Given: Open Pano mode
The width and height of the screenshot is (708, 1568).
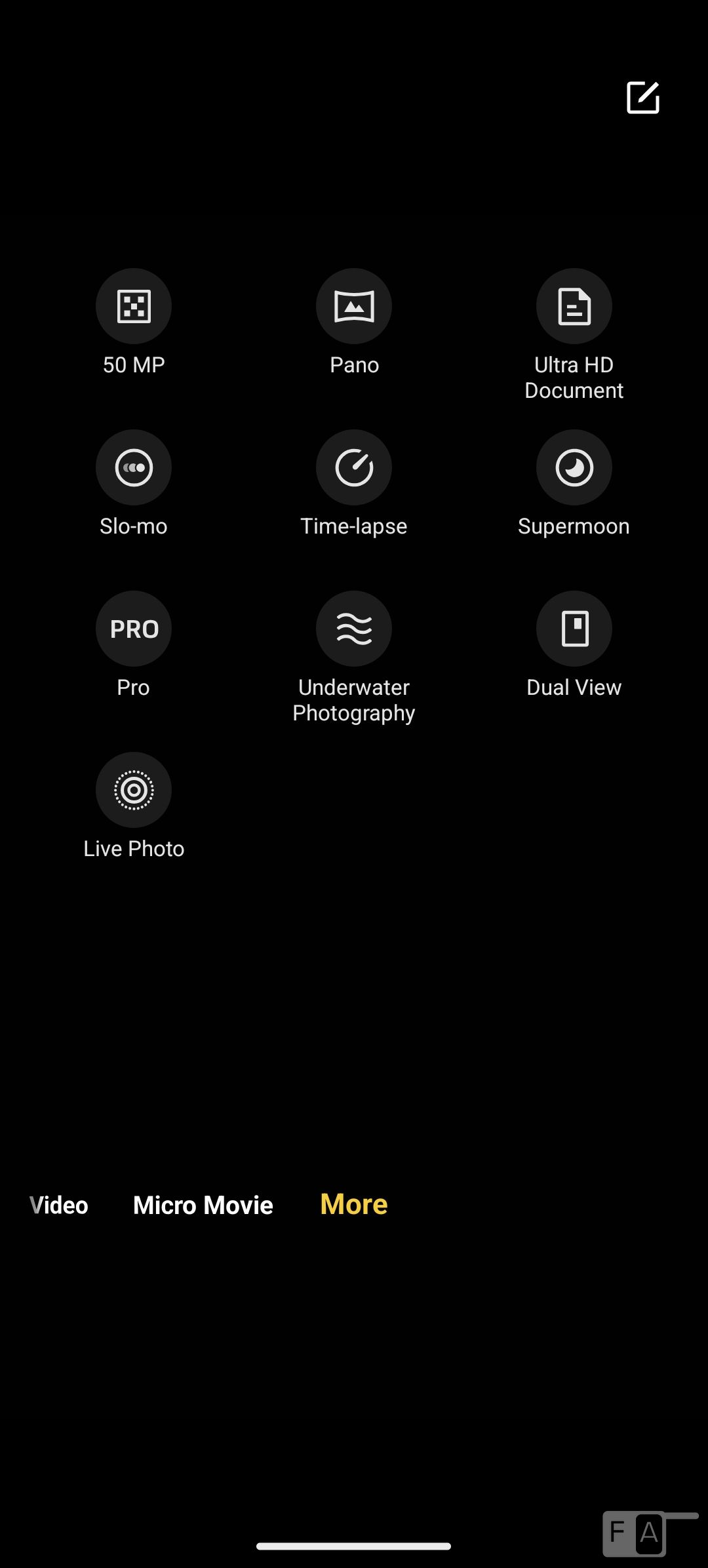Looking at the screenshot, I should (x=354, y=306).
